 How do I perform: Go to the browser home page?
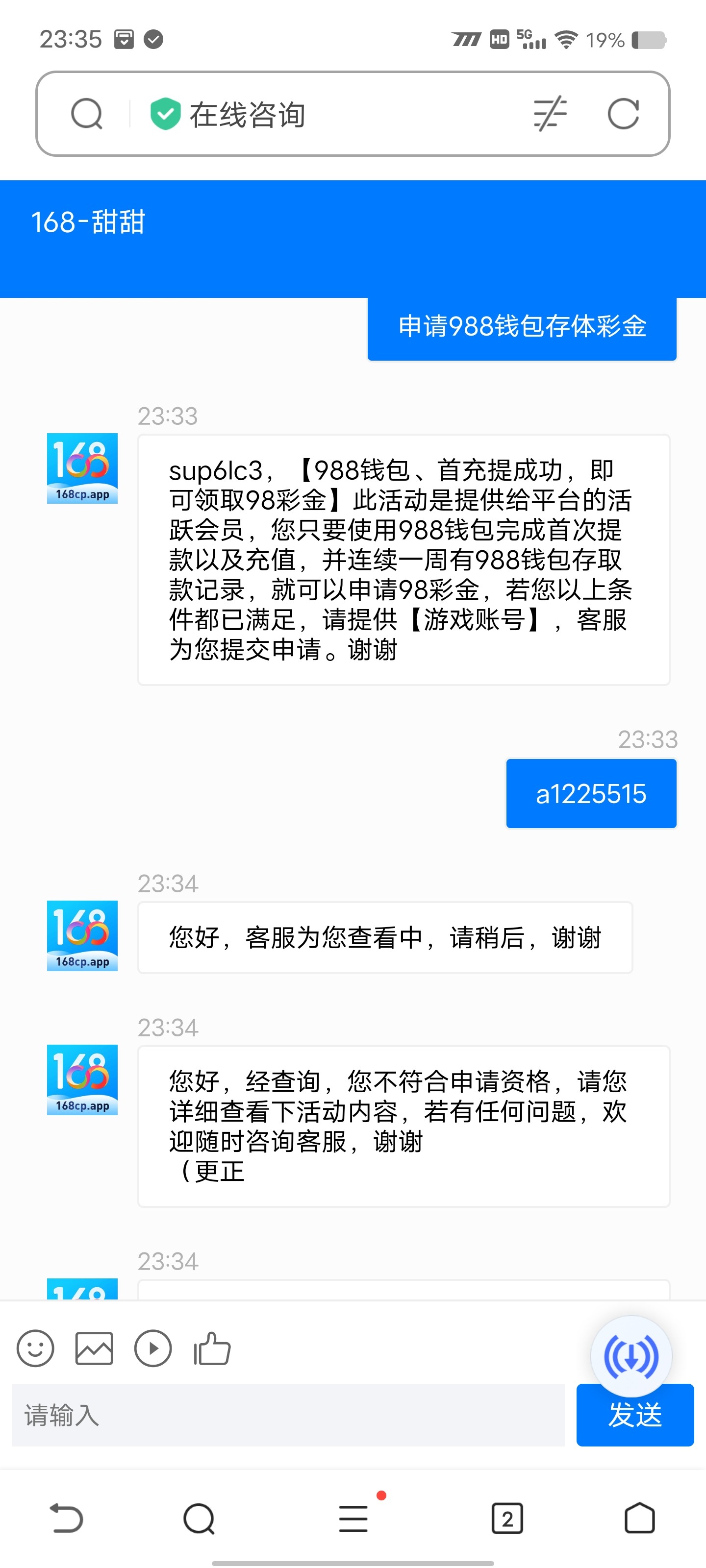pos(640,1518)
